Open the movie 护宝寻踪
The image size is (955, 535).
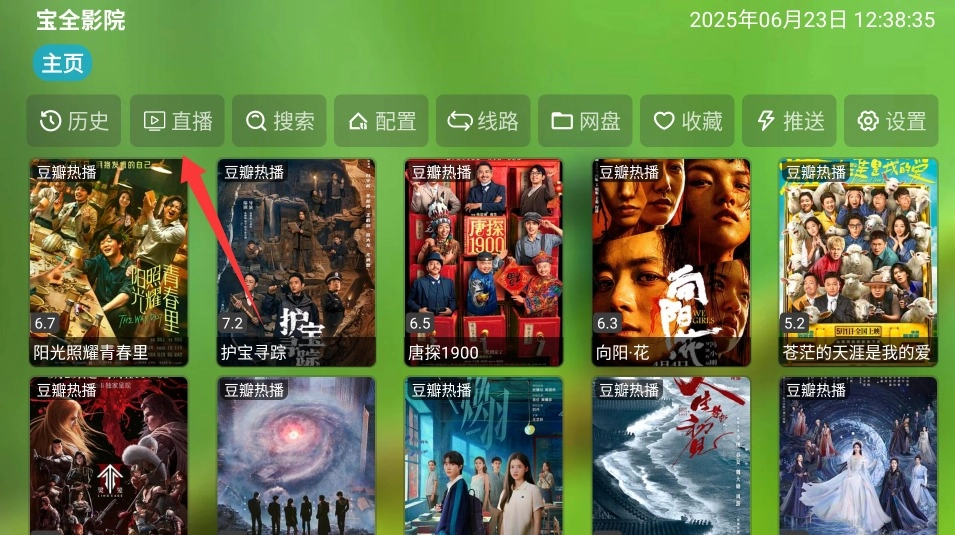click(x=296, y=262)
